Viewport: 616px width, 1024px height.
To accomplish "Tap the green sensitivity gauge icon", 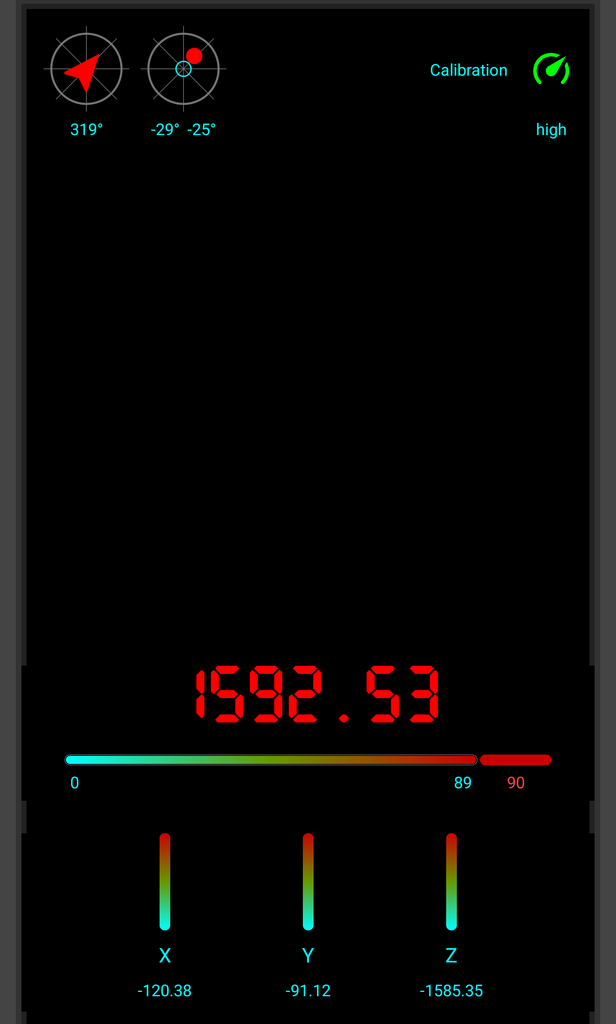I will point(551,69).
